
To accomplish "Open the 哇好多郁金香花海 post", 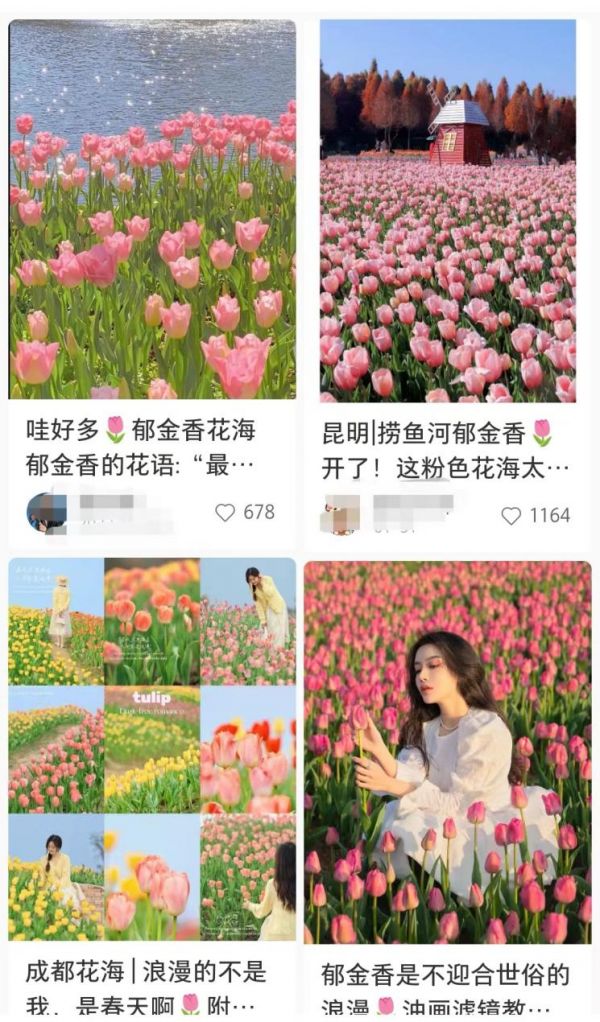I will pyautogui.click(x=152, y=210).
